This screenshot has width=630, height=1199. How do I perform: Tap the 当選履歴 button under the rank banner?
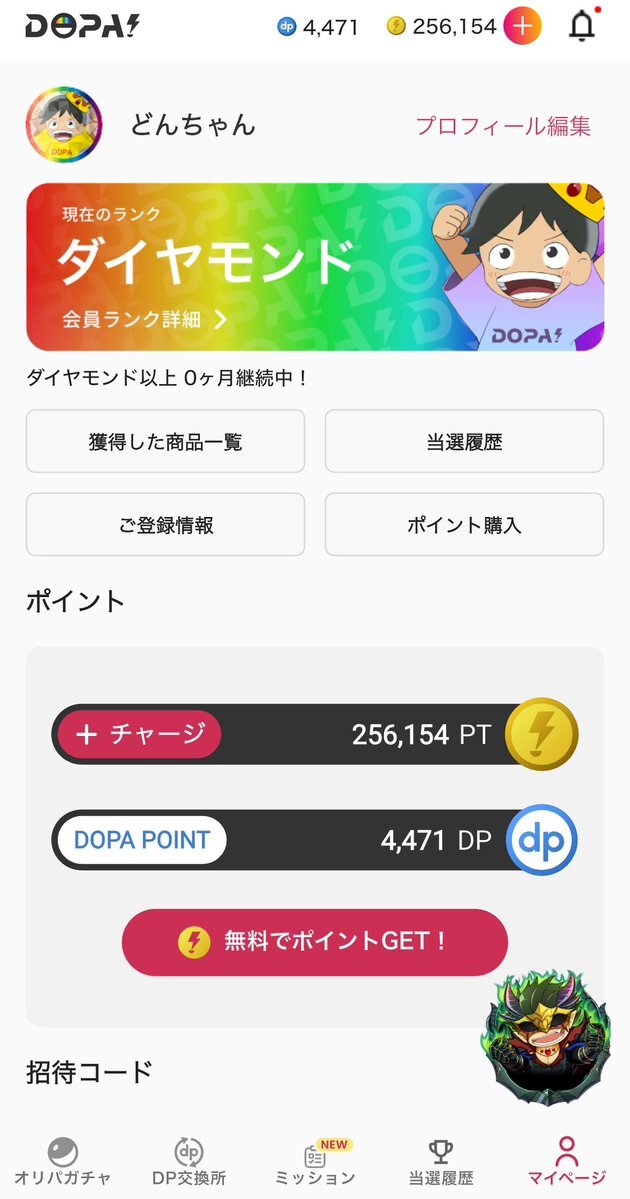(464, 441)
